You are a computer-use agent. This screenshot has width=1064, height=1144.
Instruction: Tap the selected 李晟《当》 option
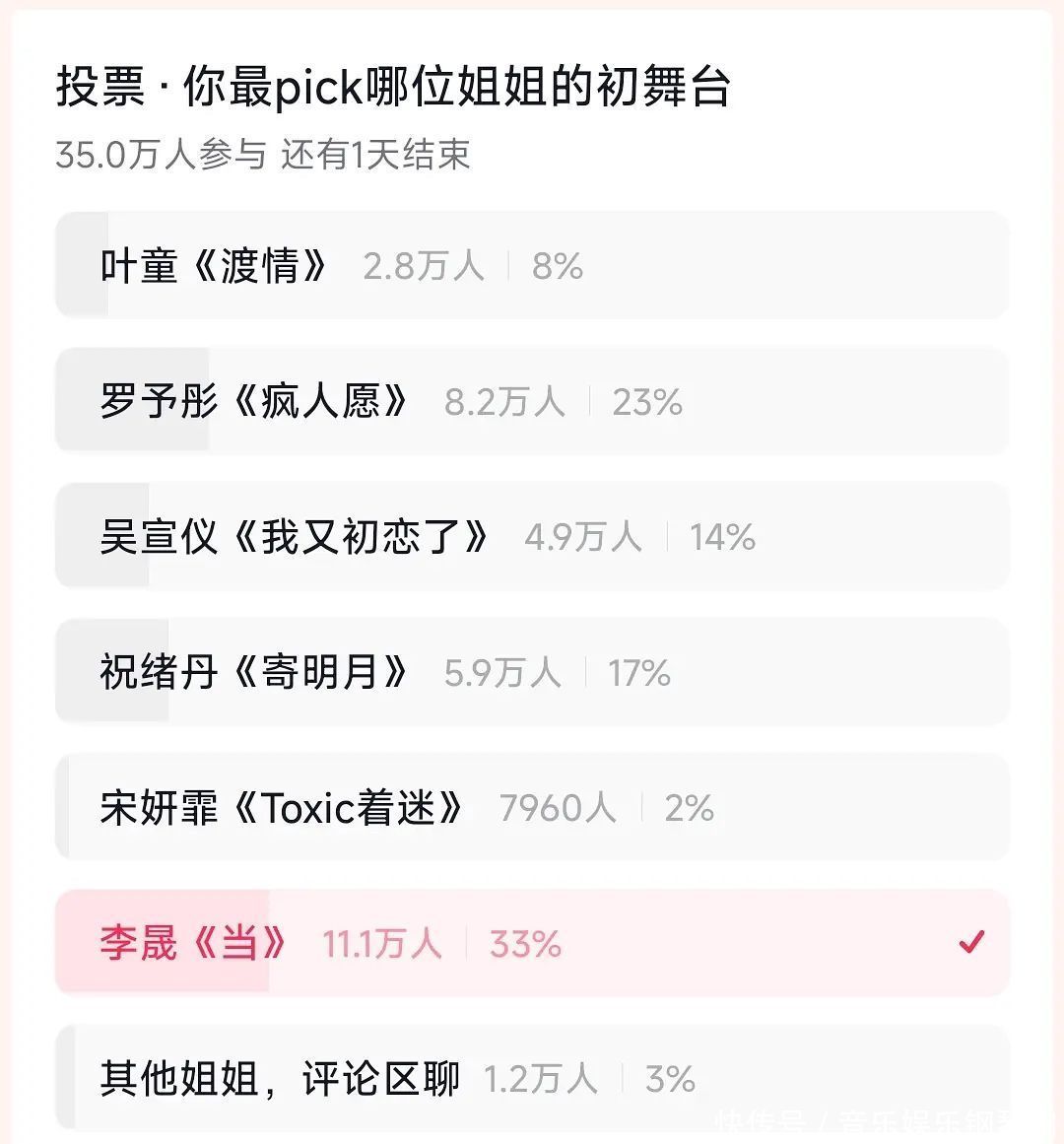[x=532, y=943]
